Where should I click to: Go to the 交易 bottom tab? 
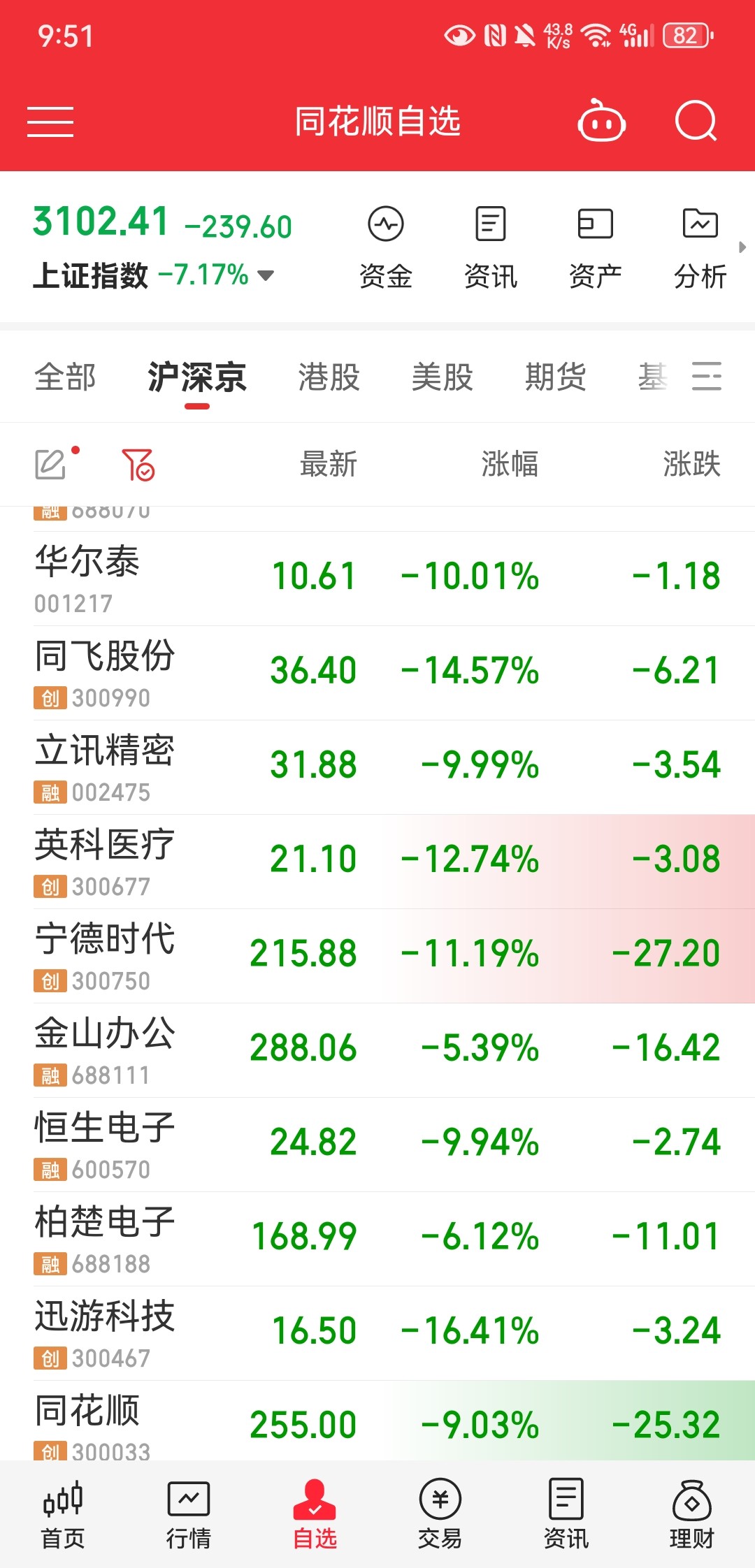[440, 1514]
